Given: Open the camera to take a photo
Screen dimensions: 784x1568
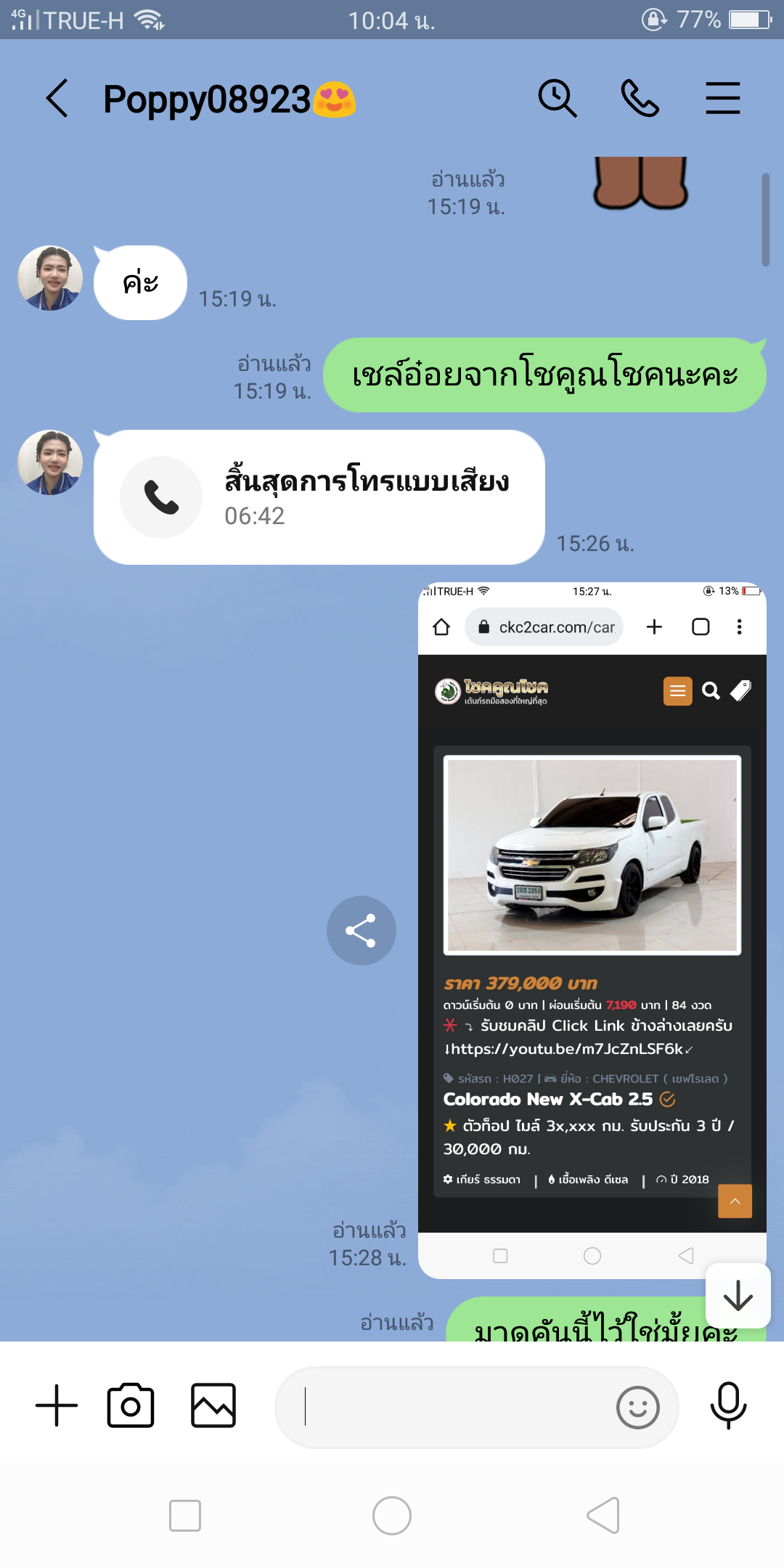Looking at the screenshot, I should pyautogui.click(x=131, y=1406).
